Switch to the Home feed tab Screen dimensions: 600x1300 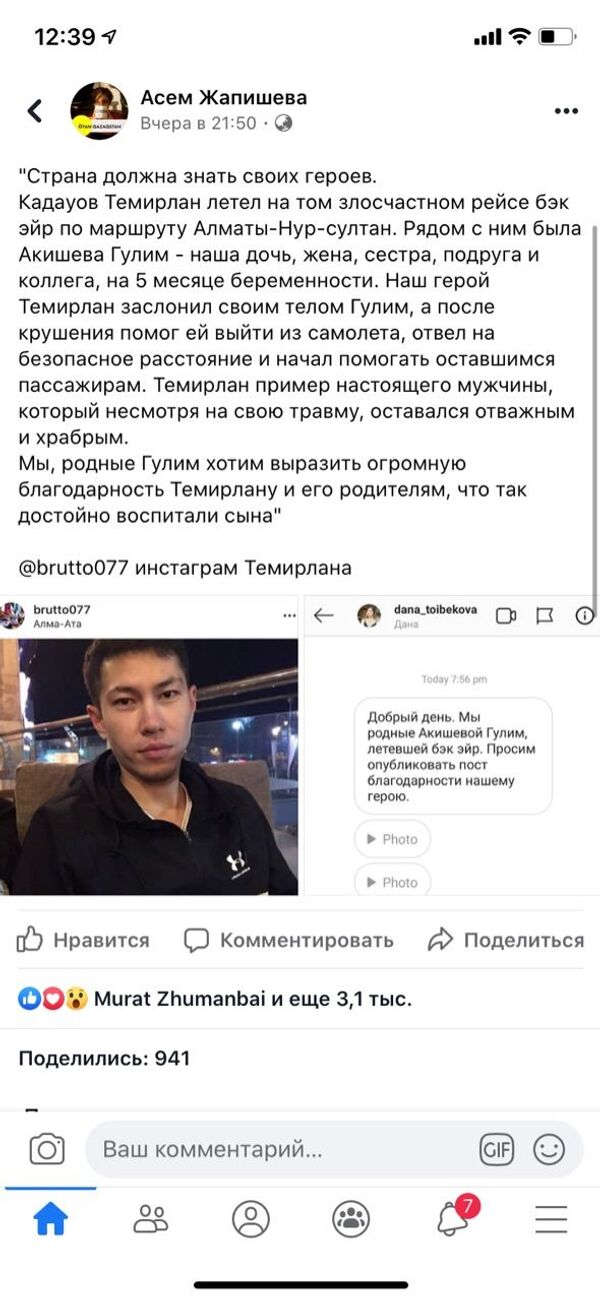[50, 1219]
